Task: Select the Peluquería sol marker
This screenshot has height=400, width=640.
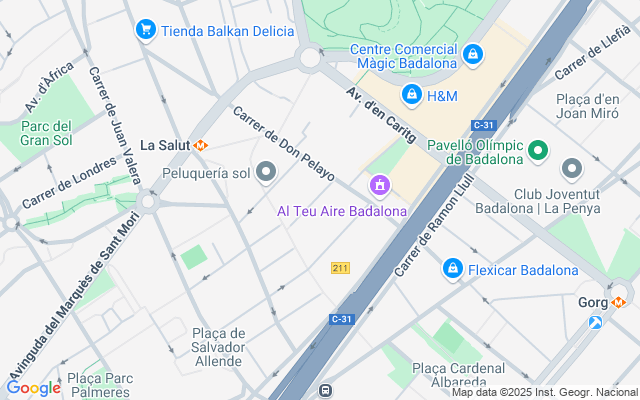Action: tap(265, 173)
